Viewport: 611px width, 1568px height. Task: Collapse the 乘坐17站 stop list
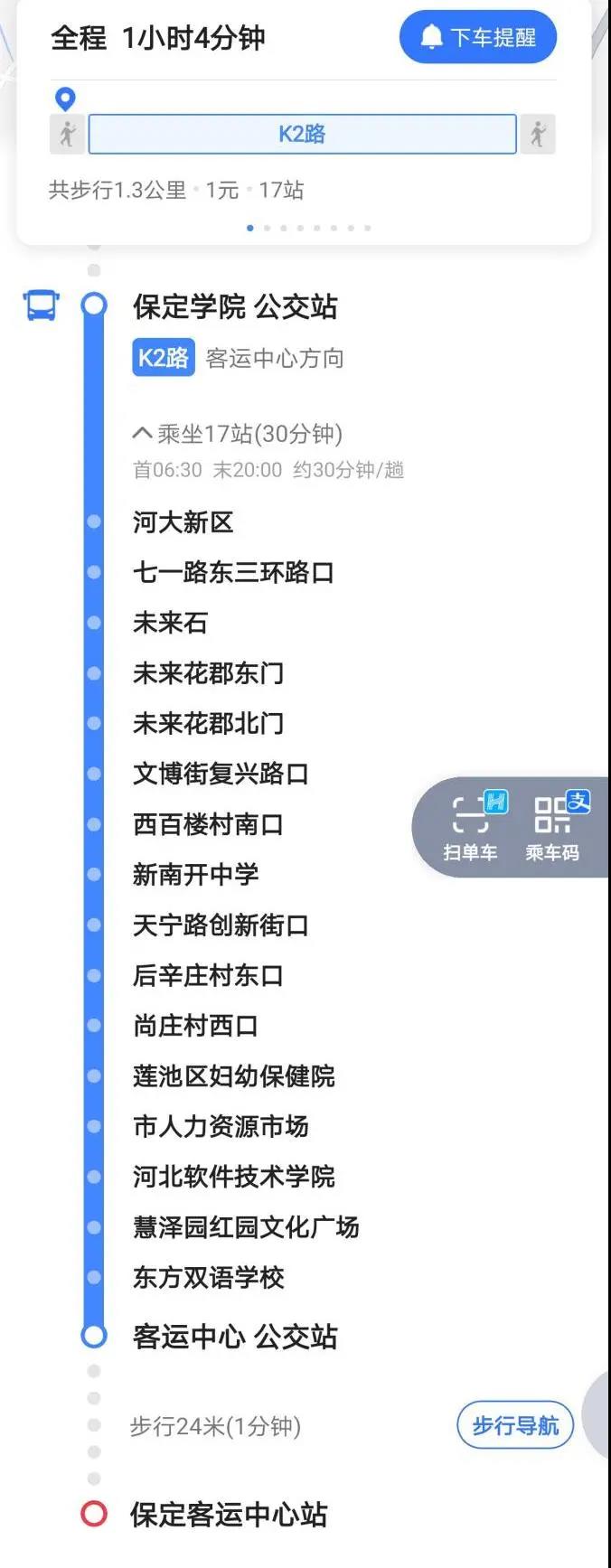click(x=237, y=435)
